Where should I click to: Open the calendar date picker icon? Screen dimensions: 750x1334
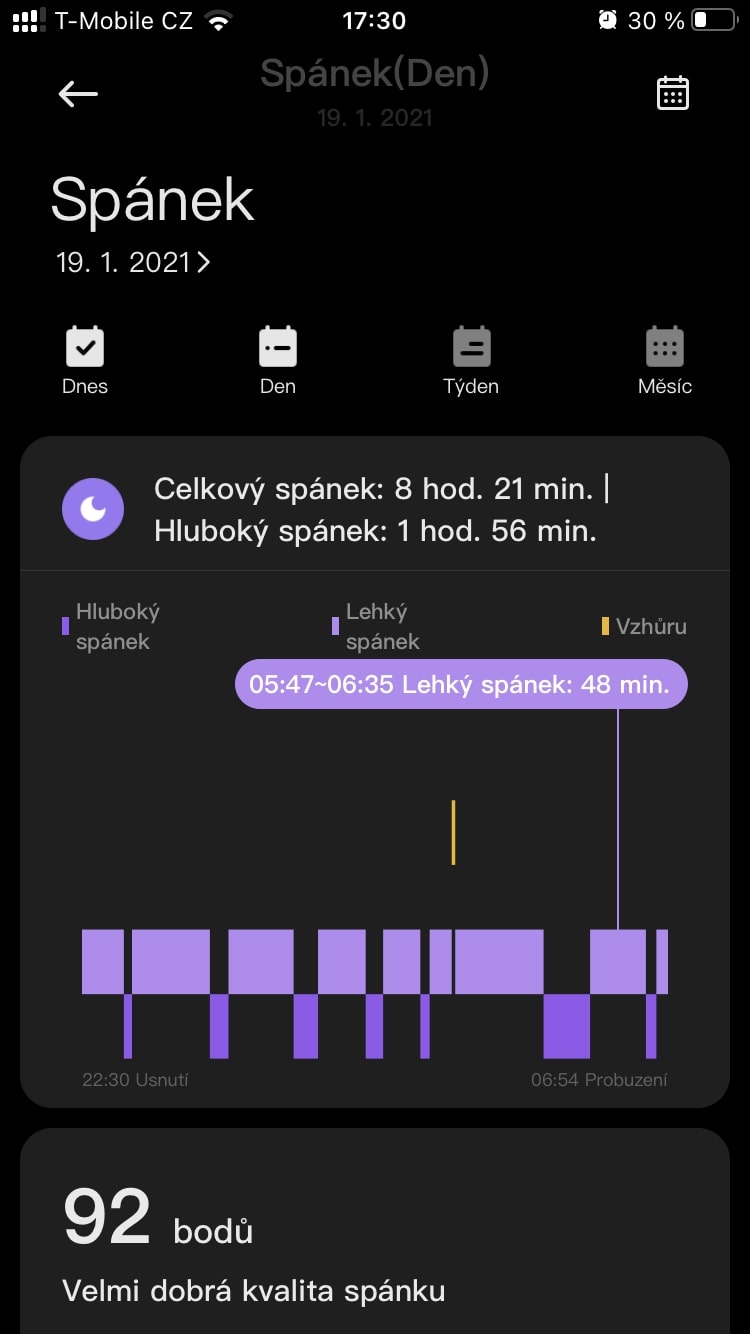point(673,93)
